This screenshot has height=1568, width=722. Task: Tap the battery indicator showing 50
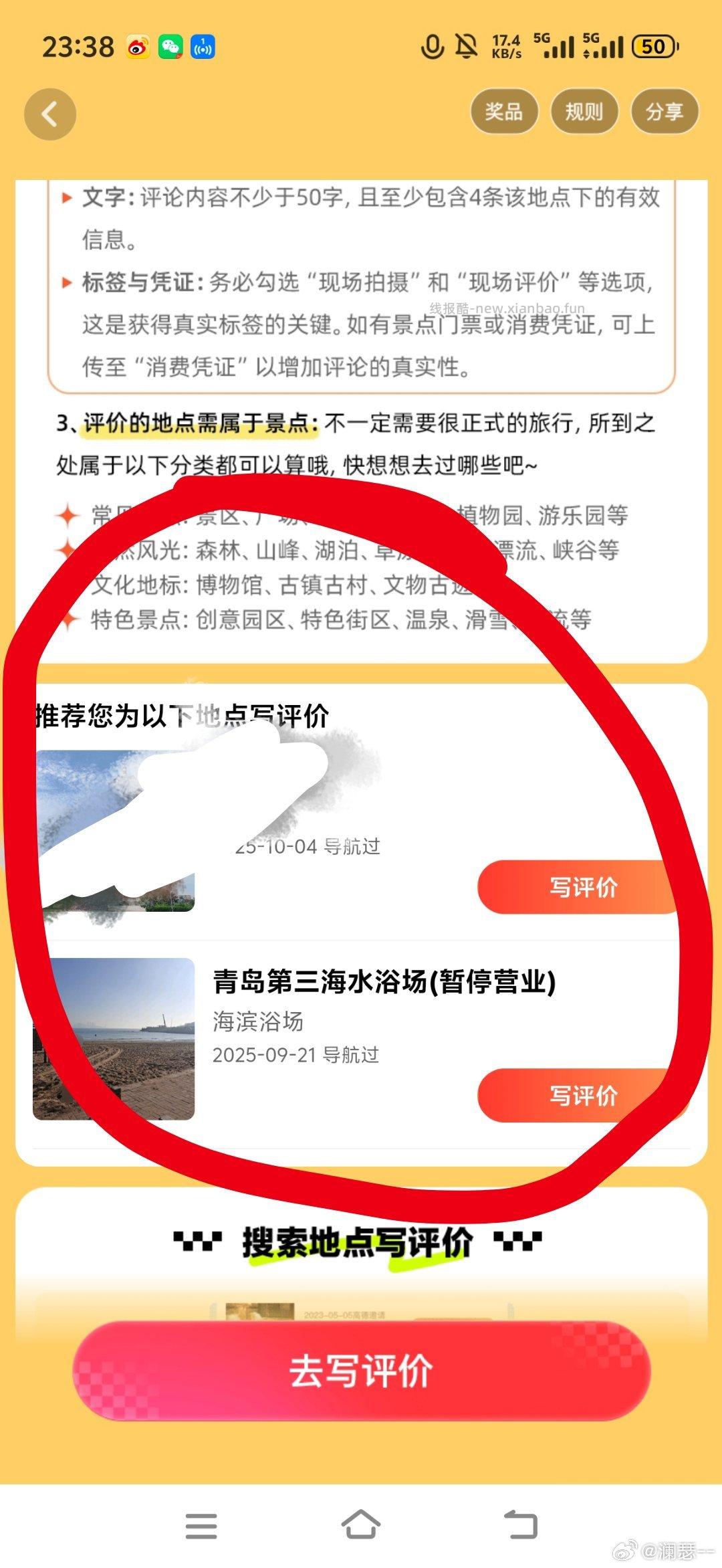652,47
